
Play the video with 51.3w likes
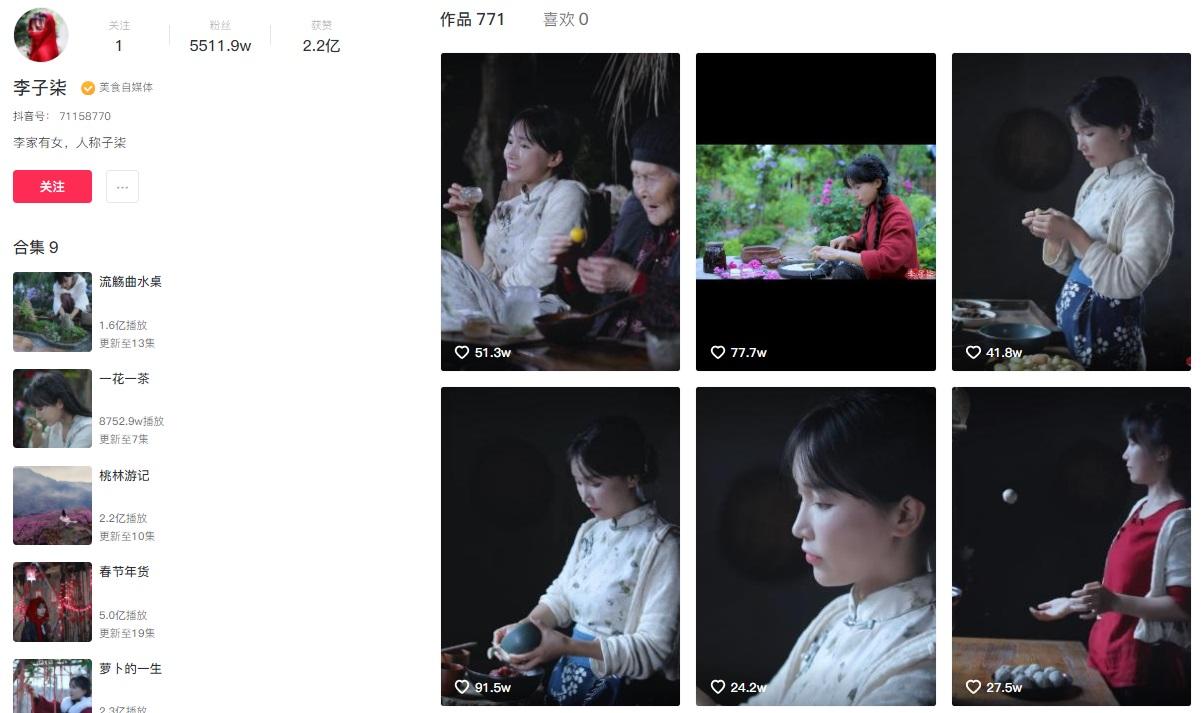tap(560, 211)
